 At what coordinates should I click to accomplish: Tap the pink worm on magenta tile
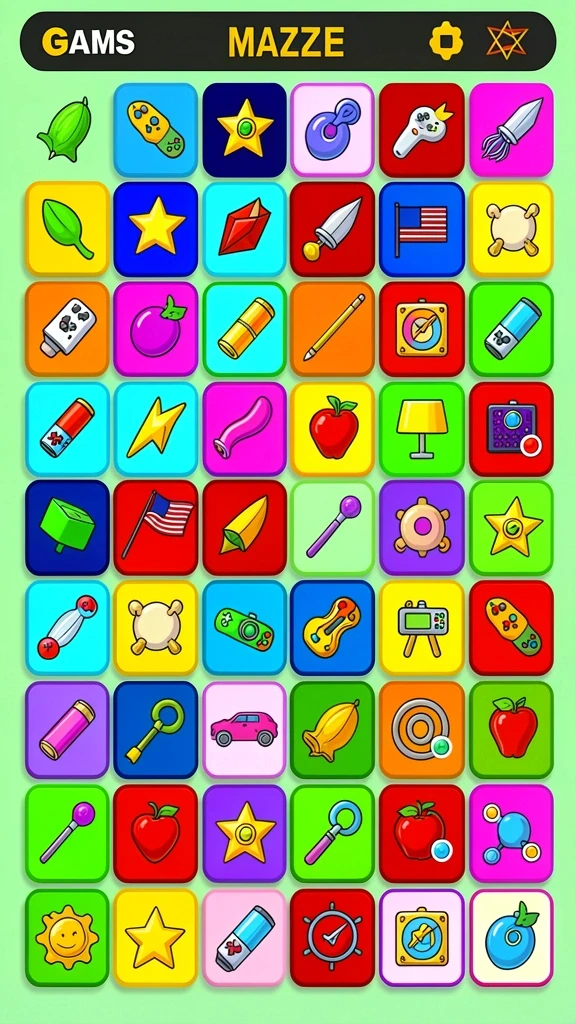pos(244,429)
